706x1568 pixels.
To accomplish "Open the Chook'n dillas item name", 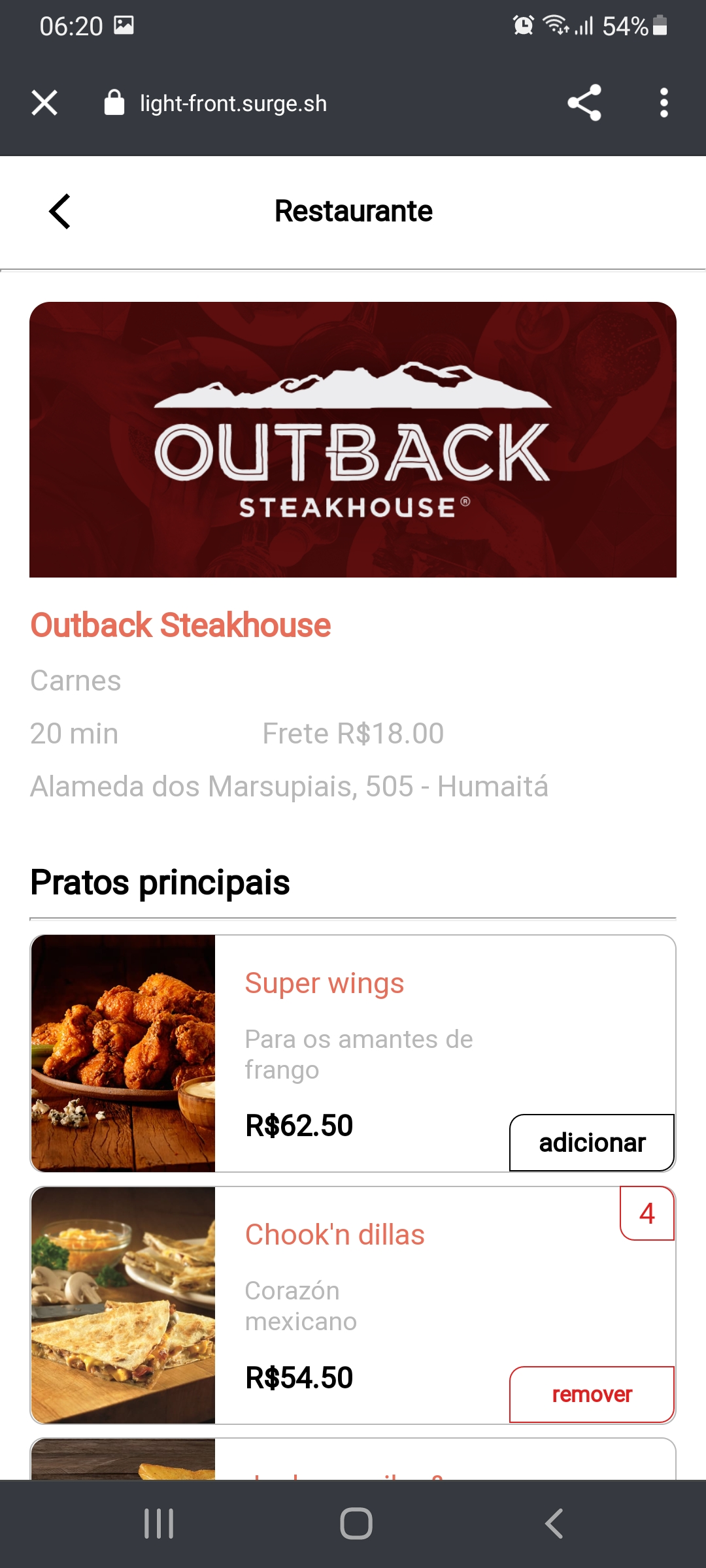I will [334, 1233].
